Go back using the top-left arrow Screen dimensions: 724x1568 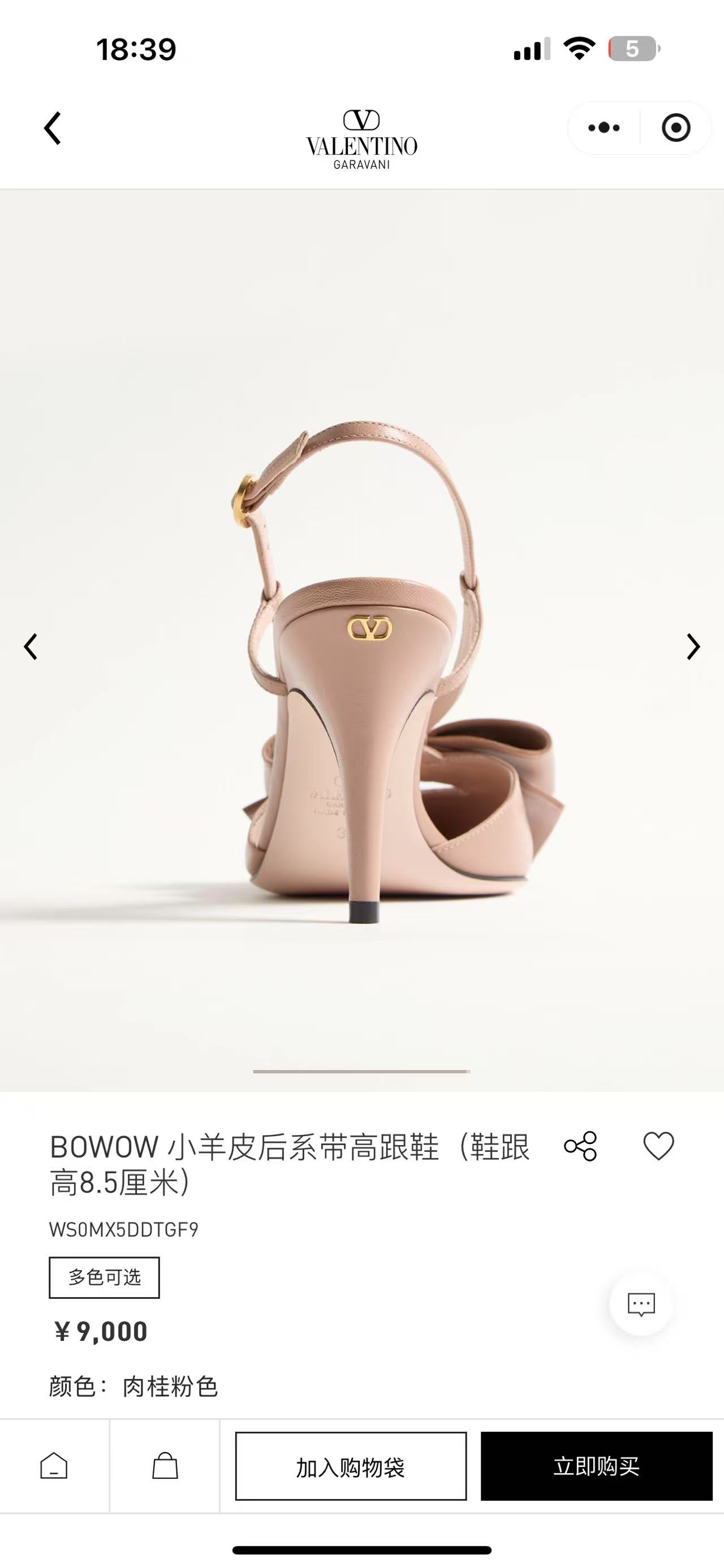(x=53, y=128)
